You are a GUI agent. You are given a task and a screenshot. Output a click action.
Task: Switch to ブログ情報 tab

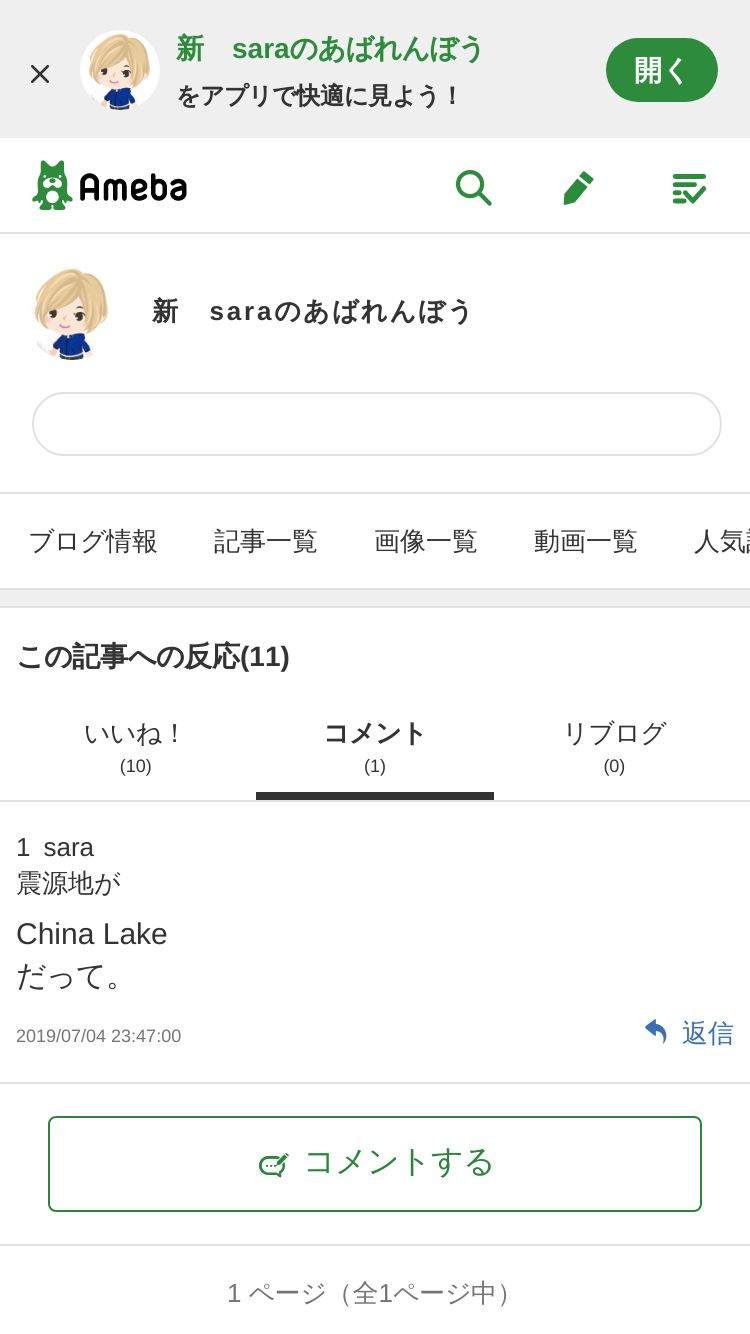93,541
